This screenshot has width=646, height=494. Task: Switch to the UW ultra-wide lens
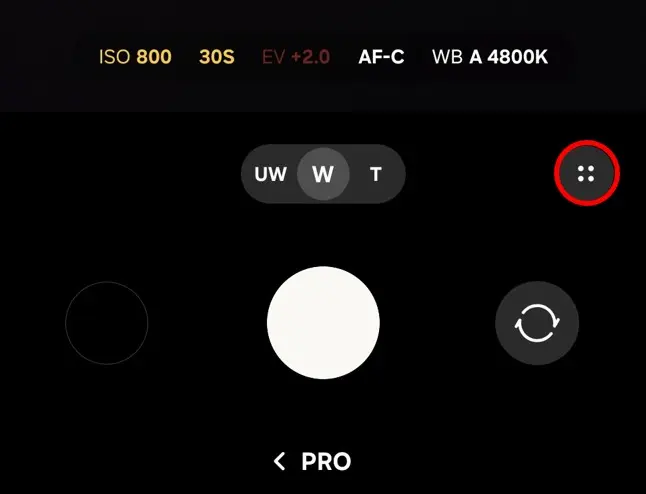(x=270, y=174)
